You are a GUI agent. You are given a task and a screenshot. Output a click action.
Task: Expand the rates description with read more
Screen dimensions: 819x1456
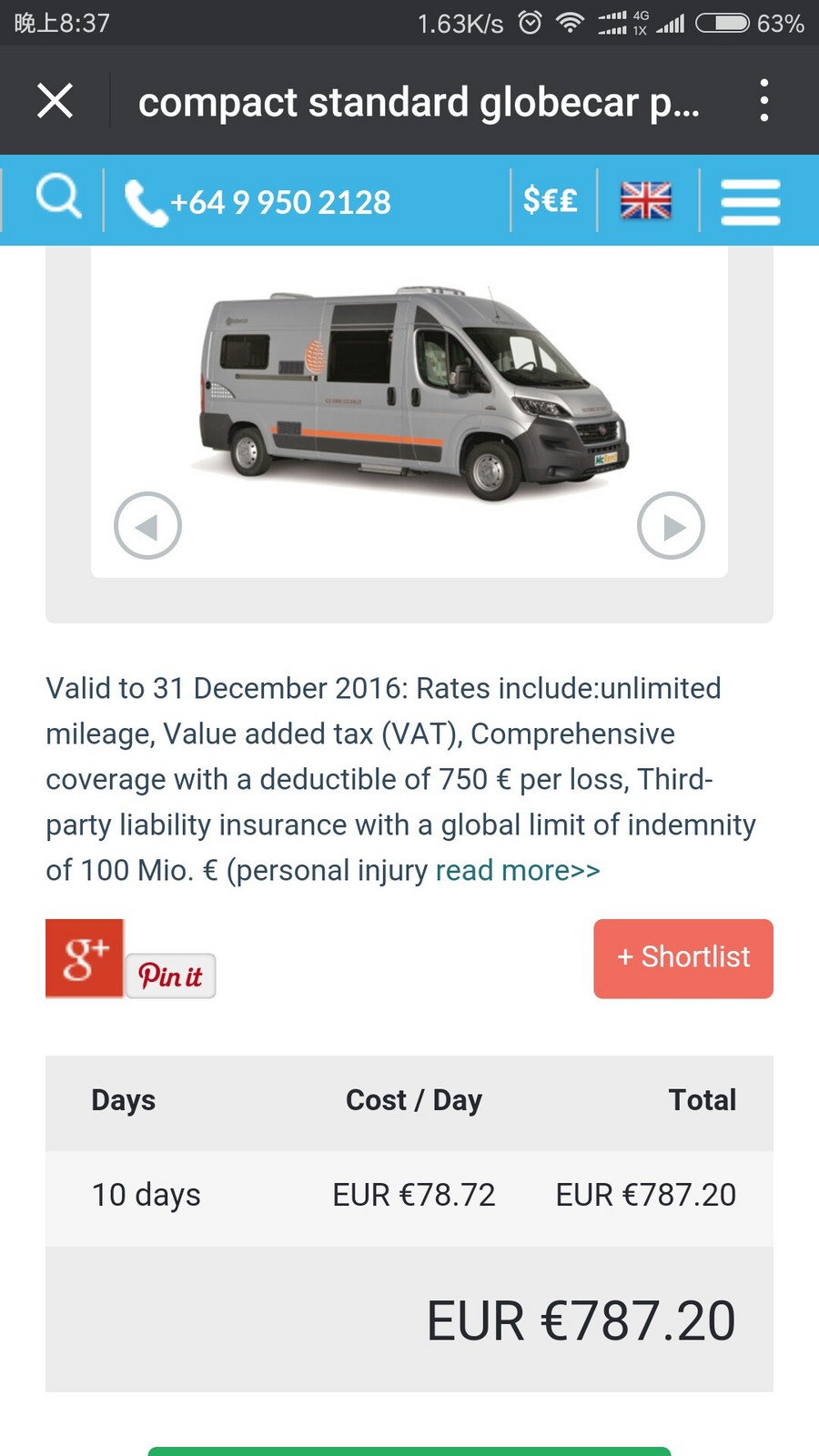517,871
